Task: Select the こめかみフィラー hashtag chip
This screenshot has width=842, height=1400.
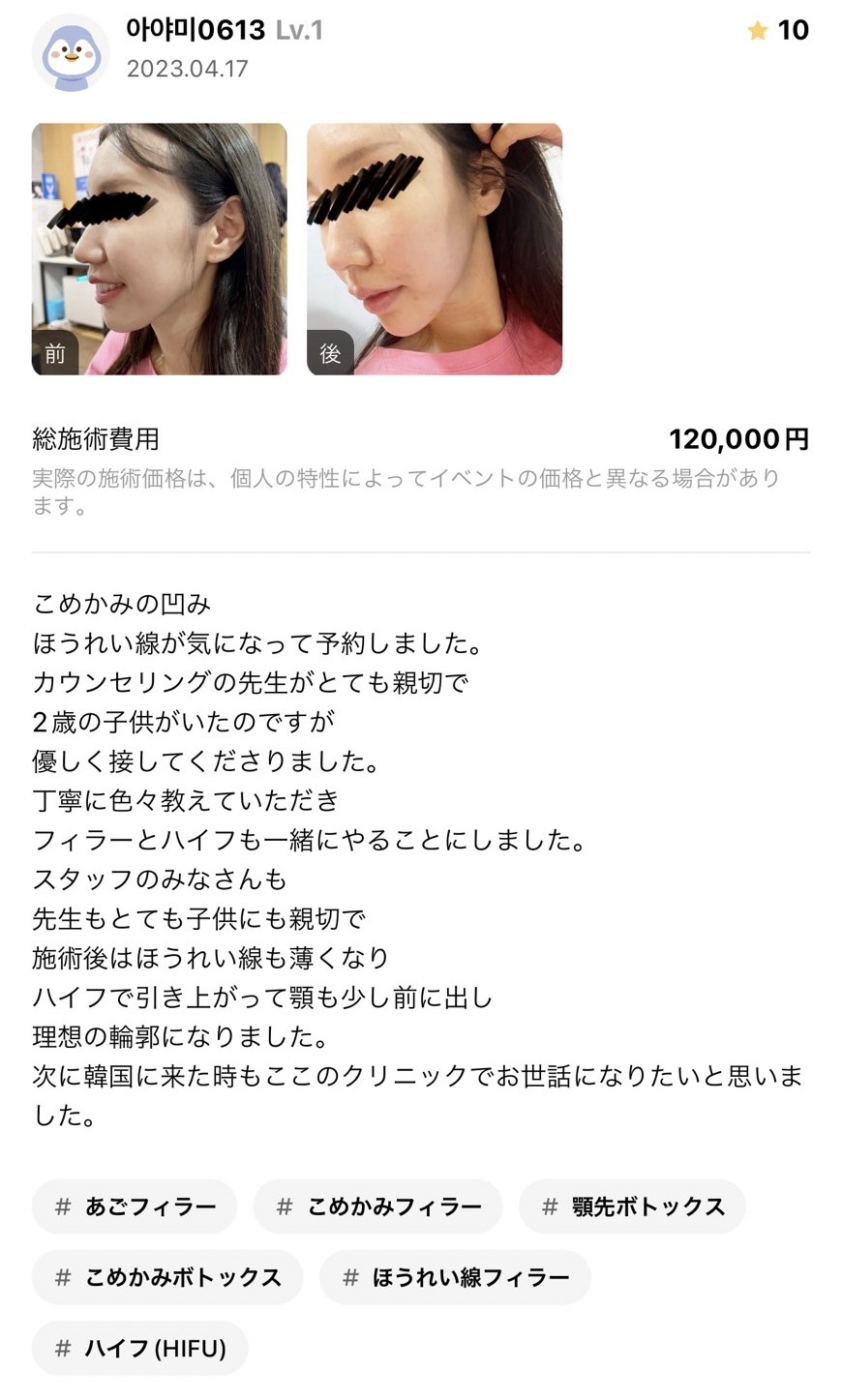Action: 378,1206
